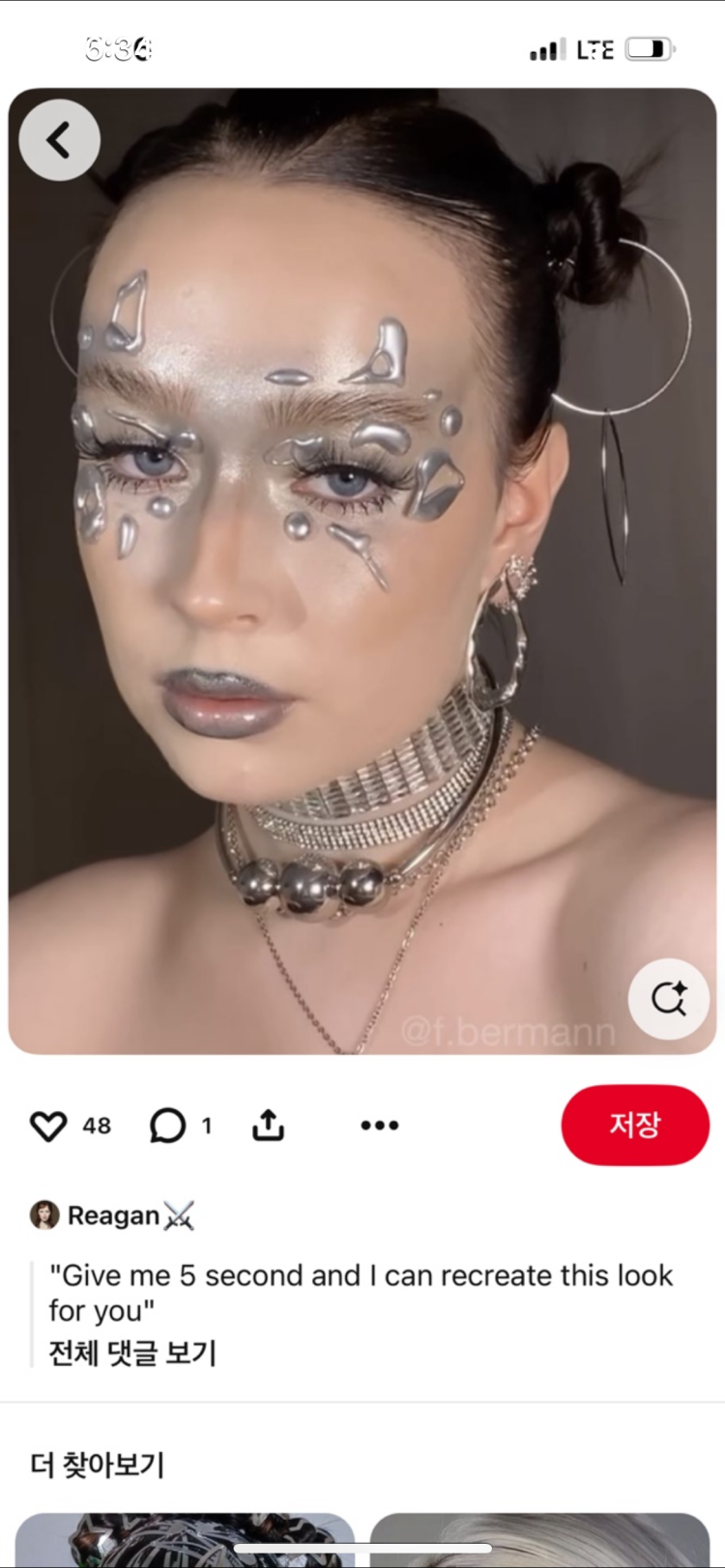This screenshot has height=1568, width=725.
Task: Share this pin
Action: click(x=268, y=1125)
